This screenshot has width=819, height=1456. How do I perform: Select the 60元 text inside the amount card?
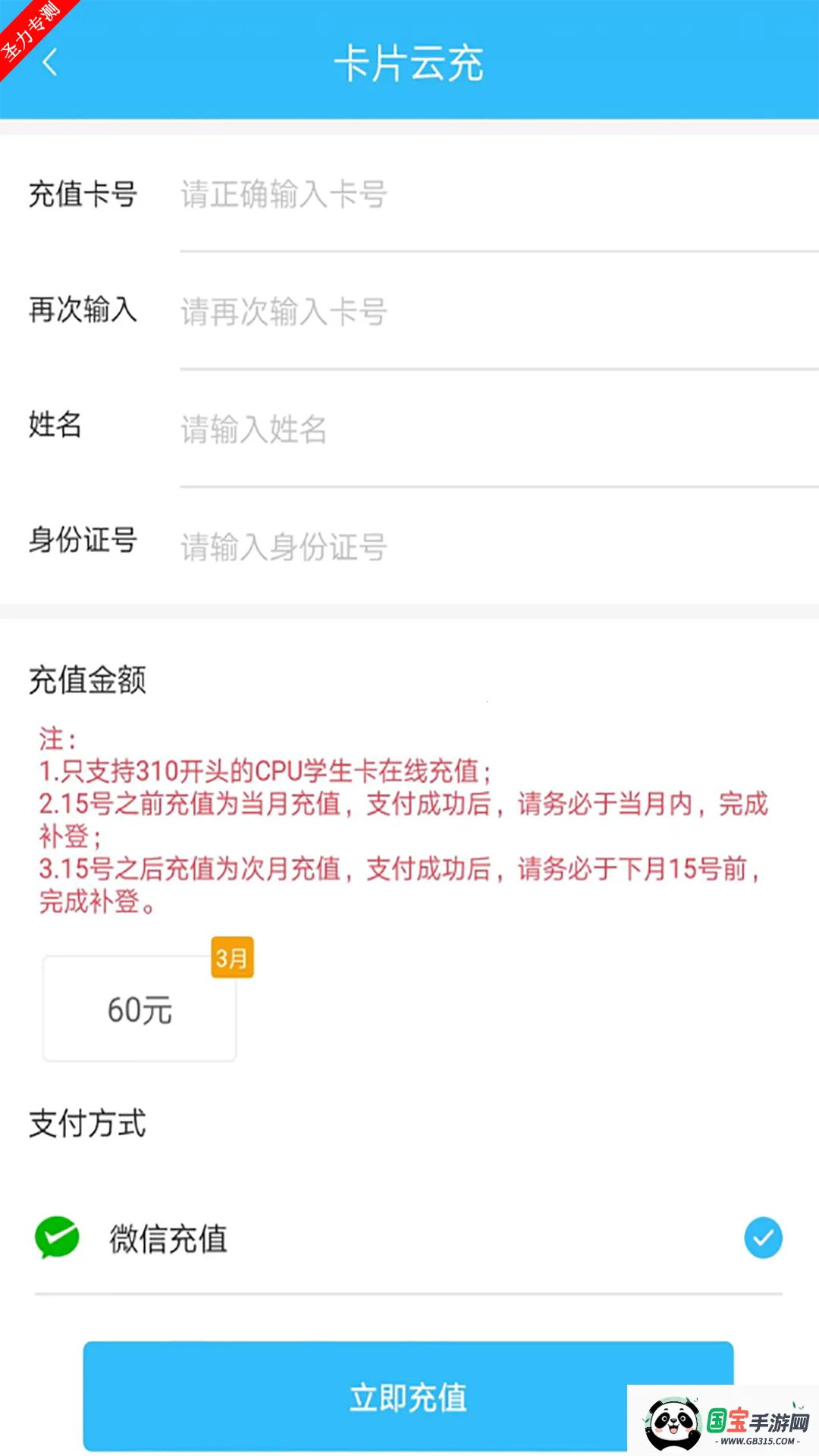coord(140,1009)
